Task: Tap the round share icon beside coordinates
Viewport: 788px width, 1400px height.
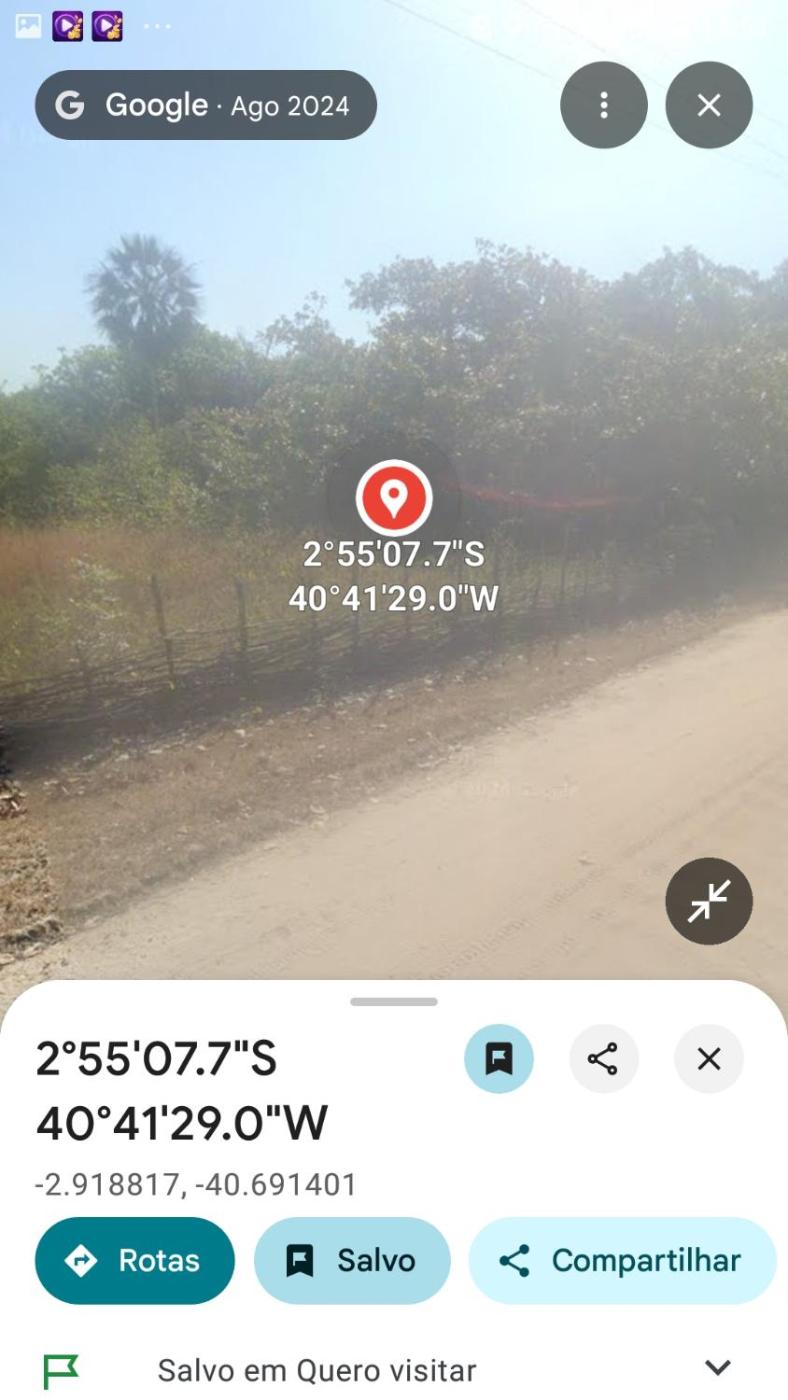Action: pos(603,1059)
